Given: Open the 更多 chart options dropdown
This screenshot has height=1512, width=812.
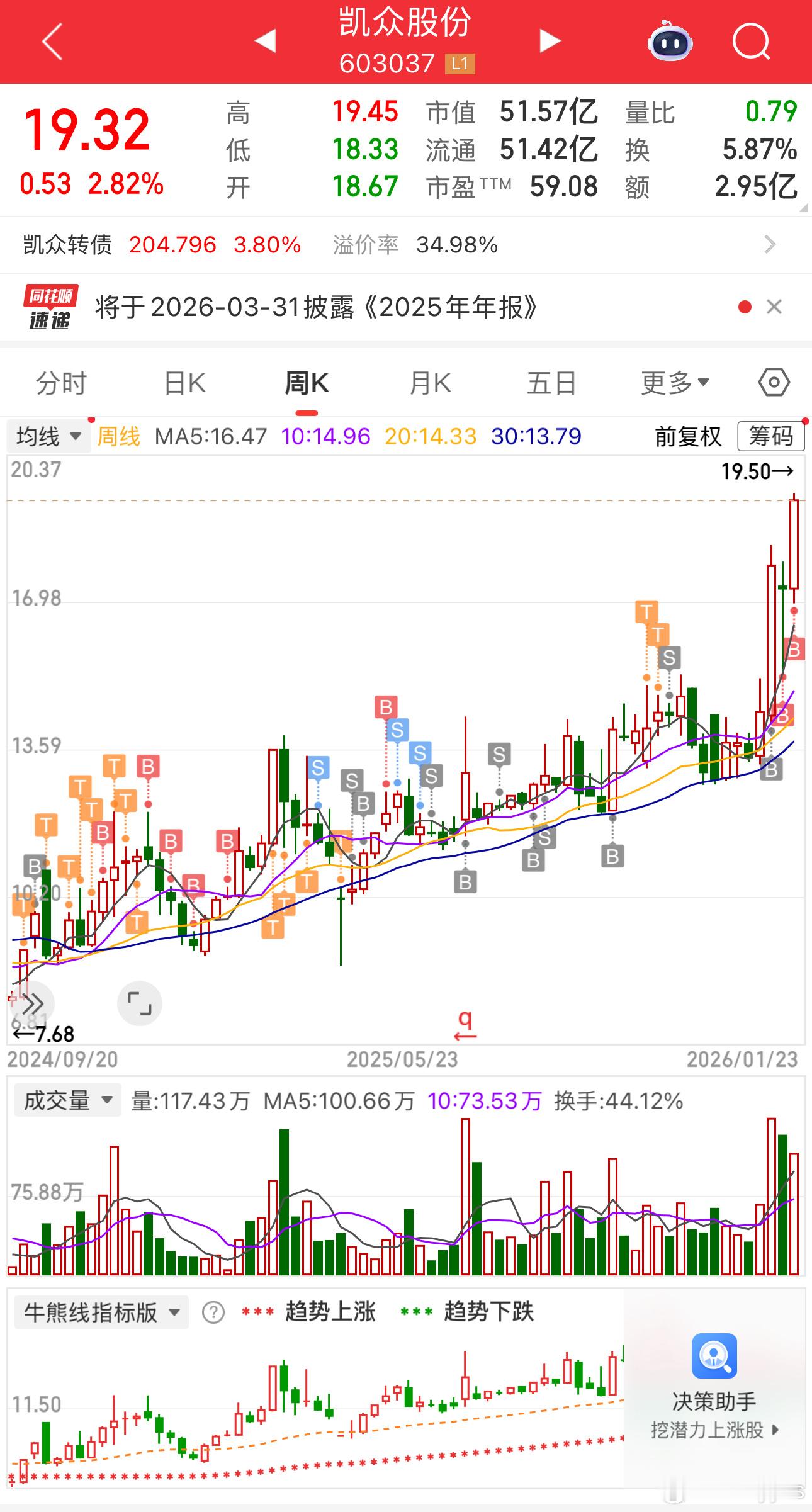Looking at the screenshot, I should [673, 381].
